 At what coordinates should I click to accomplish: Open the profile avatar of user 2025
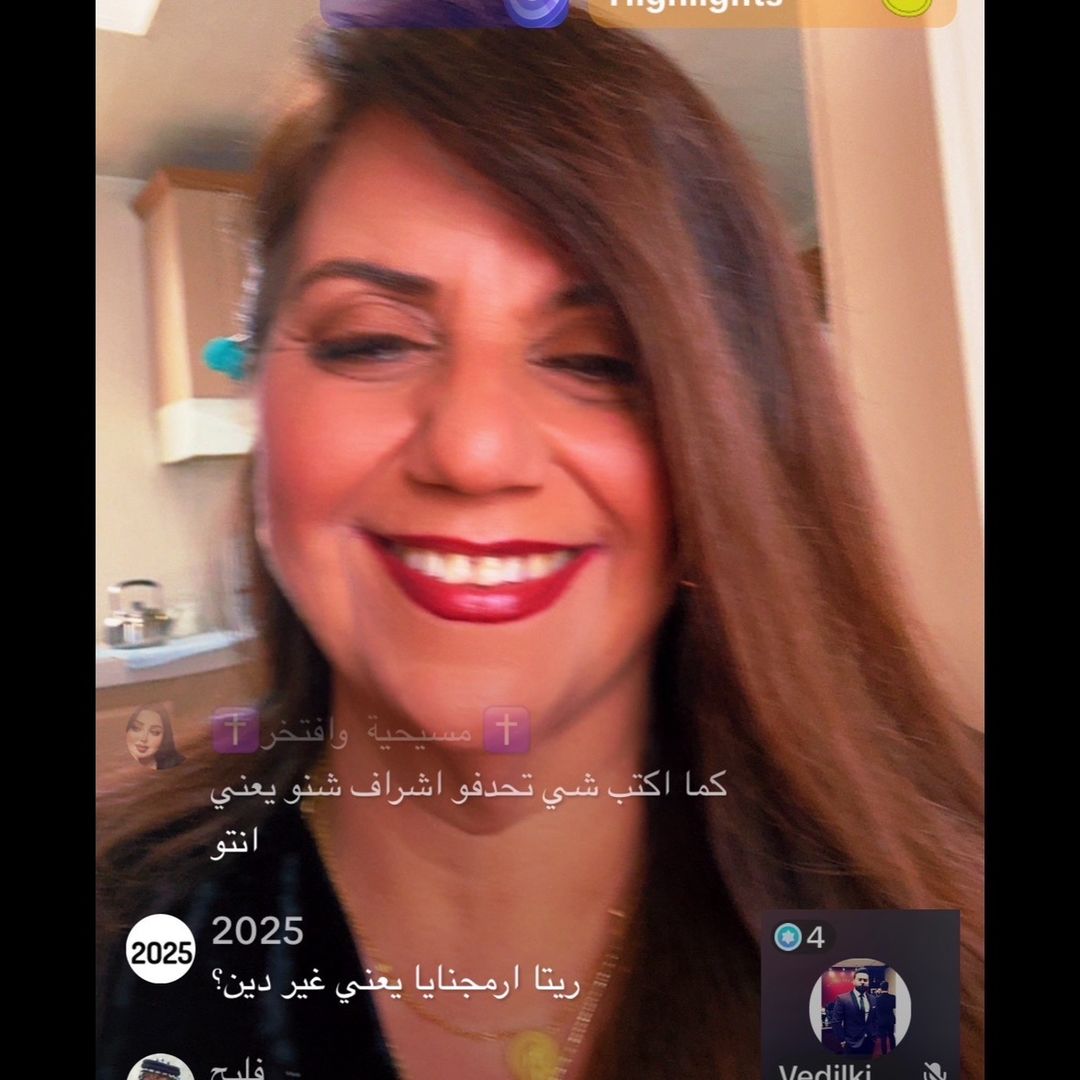click(x=160, y=948)
